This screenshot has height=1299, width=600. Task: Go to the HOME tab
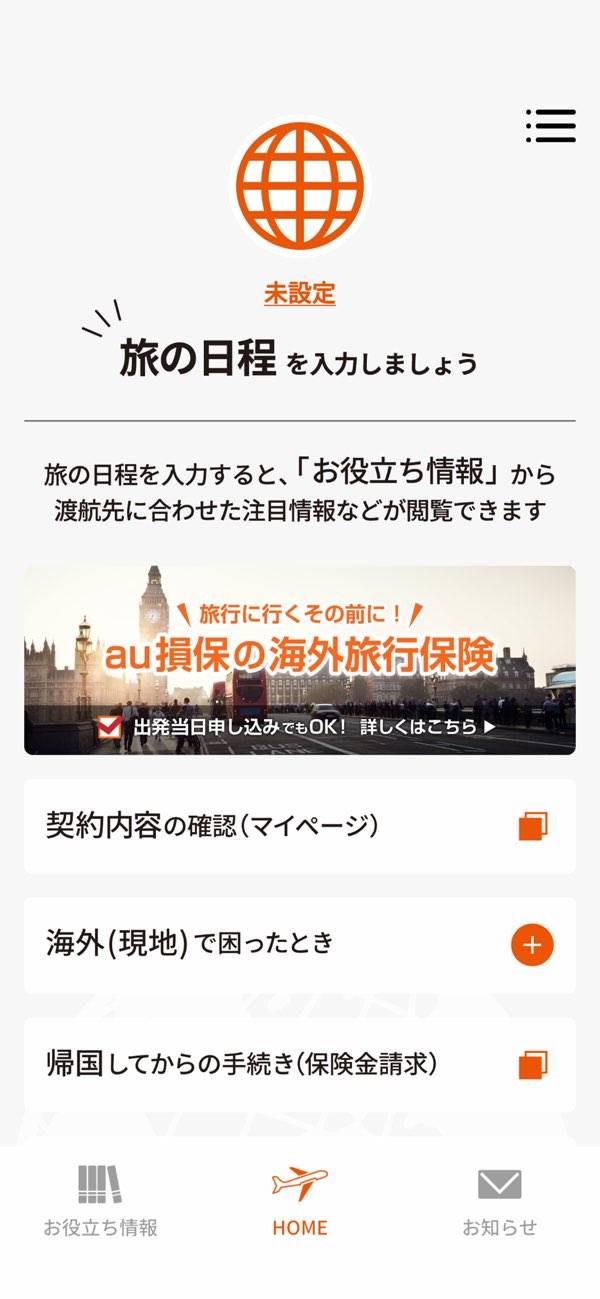pos(300,1202)
